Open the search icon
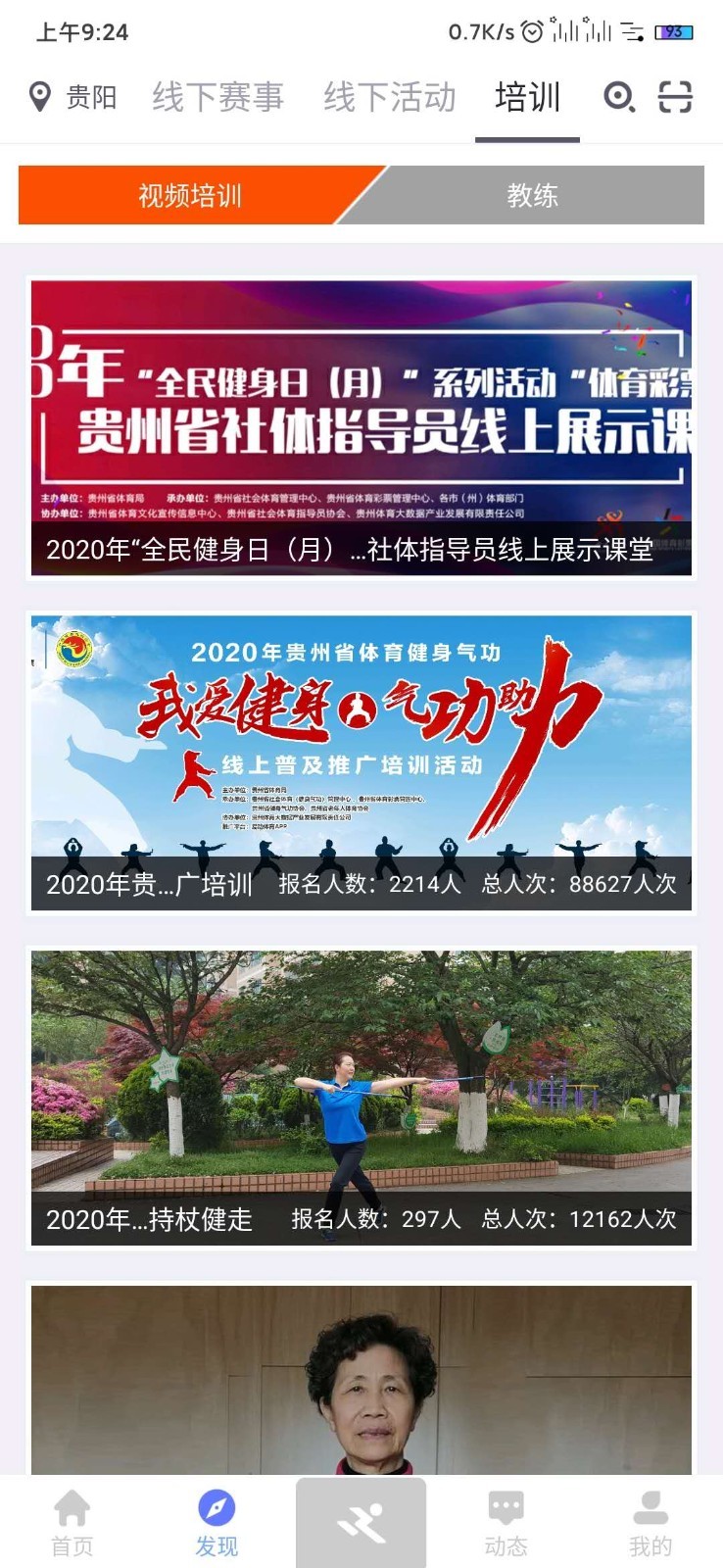Image resolution: width=723 pixels, height=1568 pixels. tap(618, 97)
